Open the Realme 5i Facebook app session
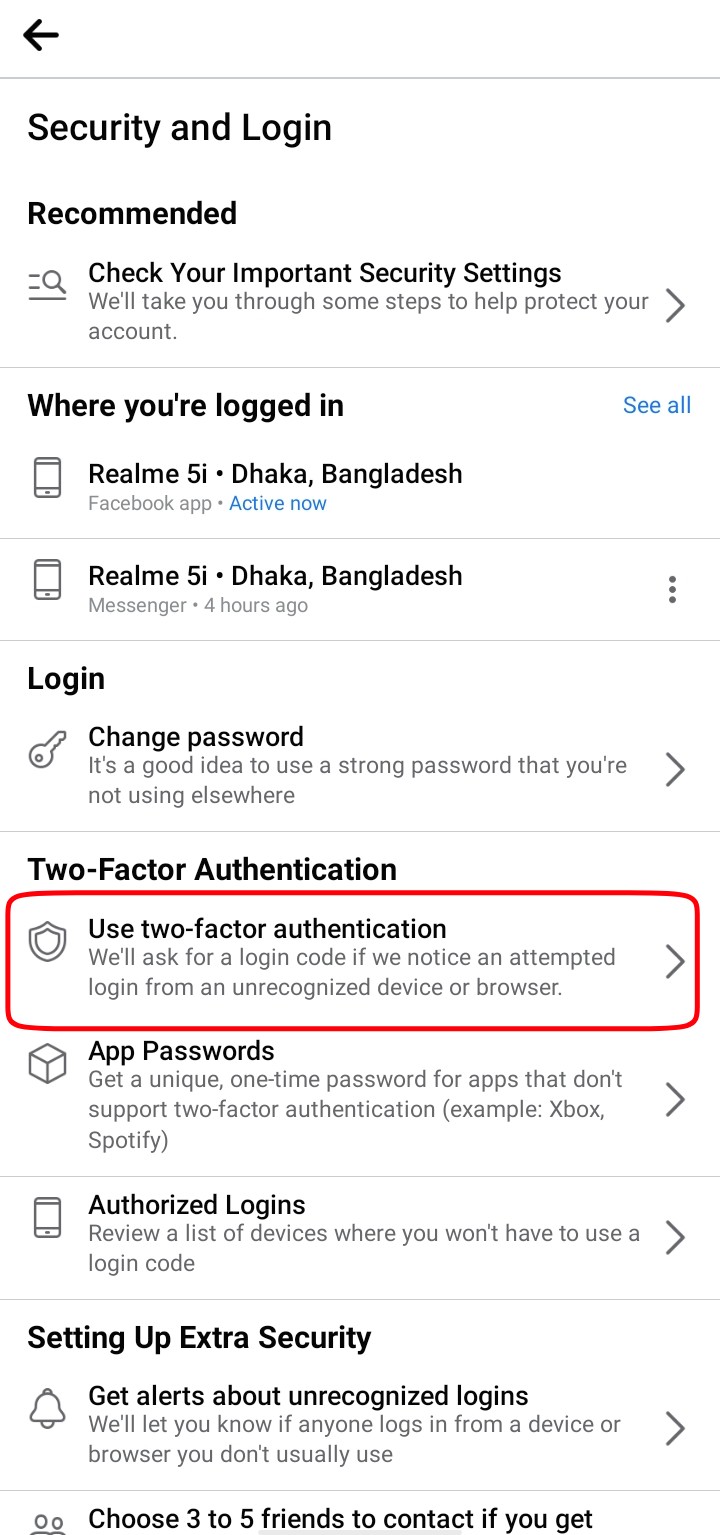 pos(360,487)
